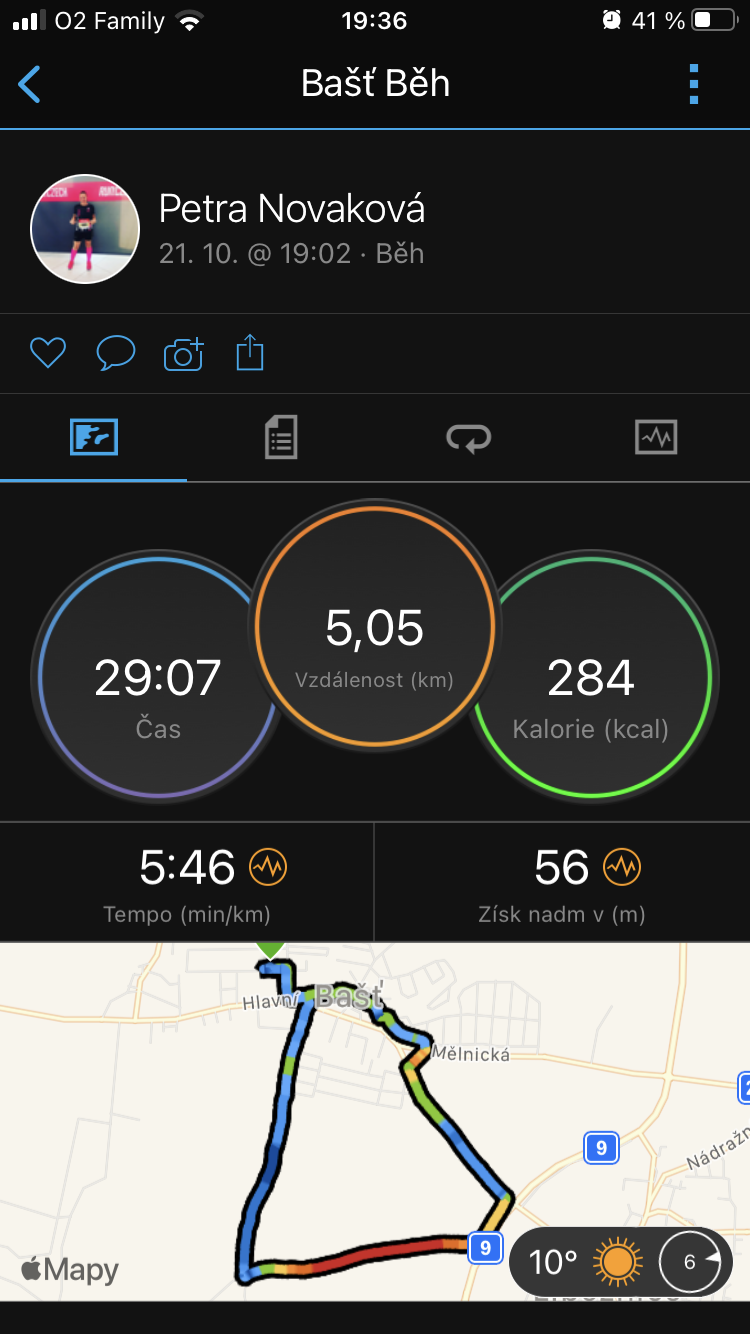Go back using the top-left arrow

(x=30, y=84)
